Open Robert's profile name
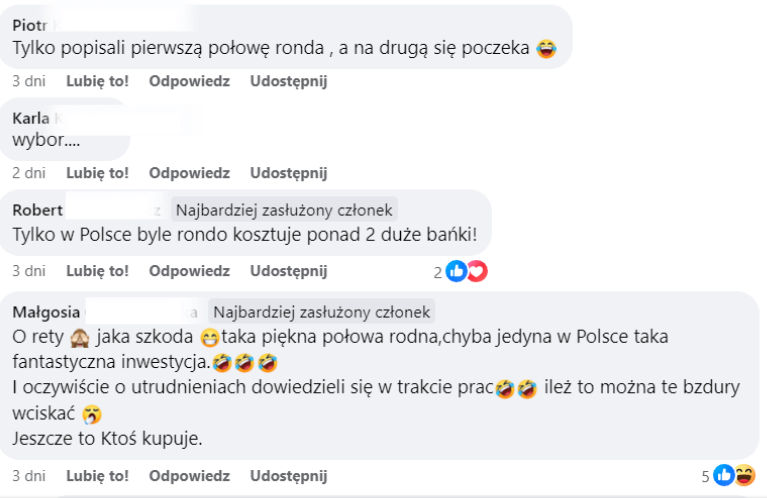This screenshot has width=767, height=498. click(37, 210)
